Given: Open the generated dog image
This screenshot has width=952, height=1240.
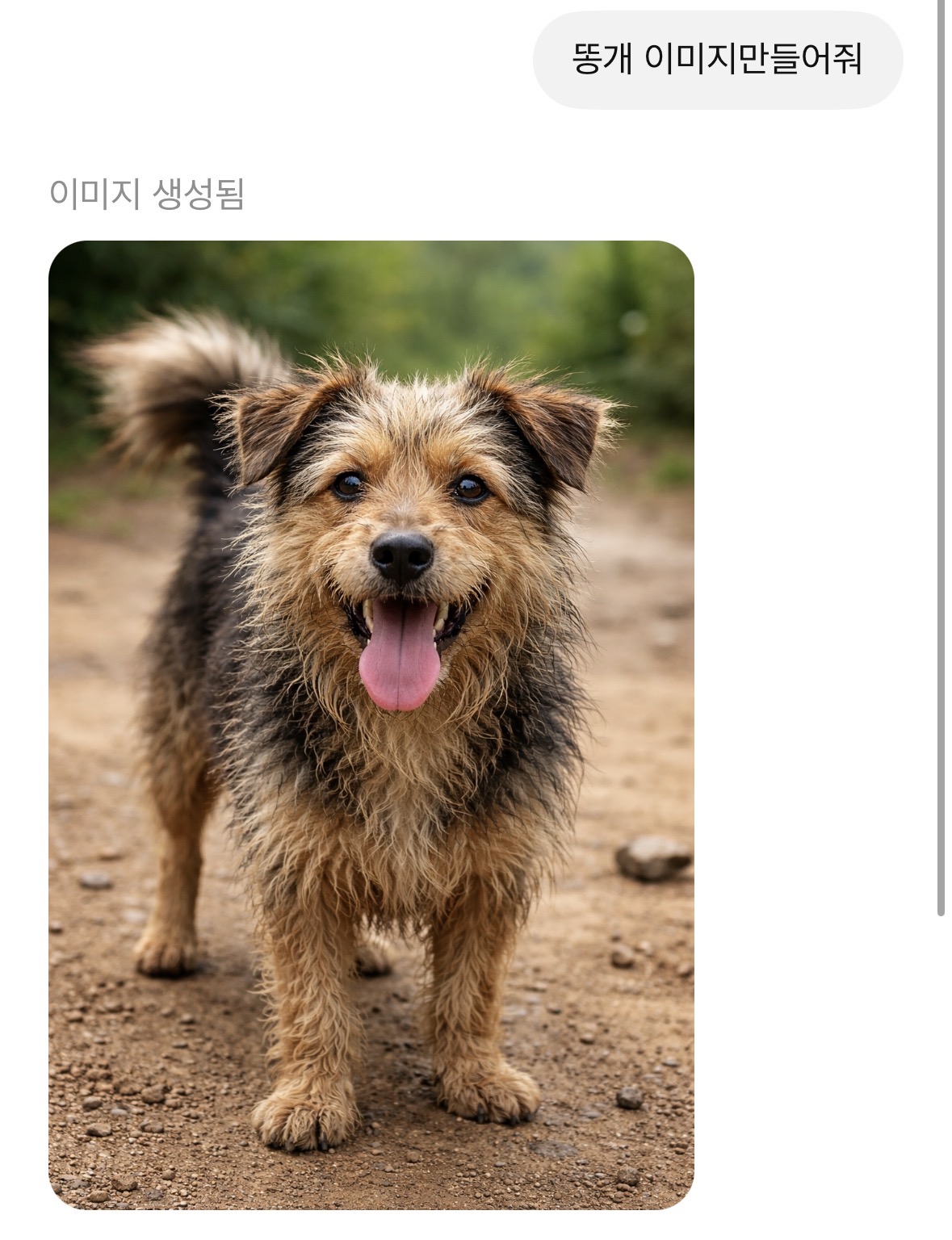Looking at the screenshot, I should [x=371, y=724].
